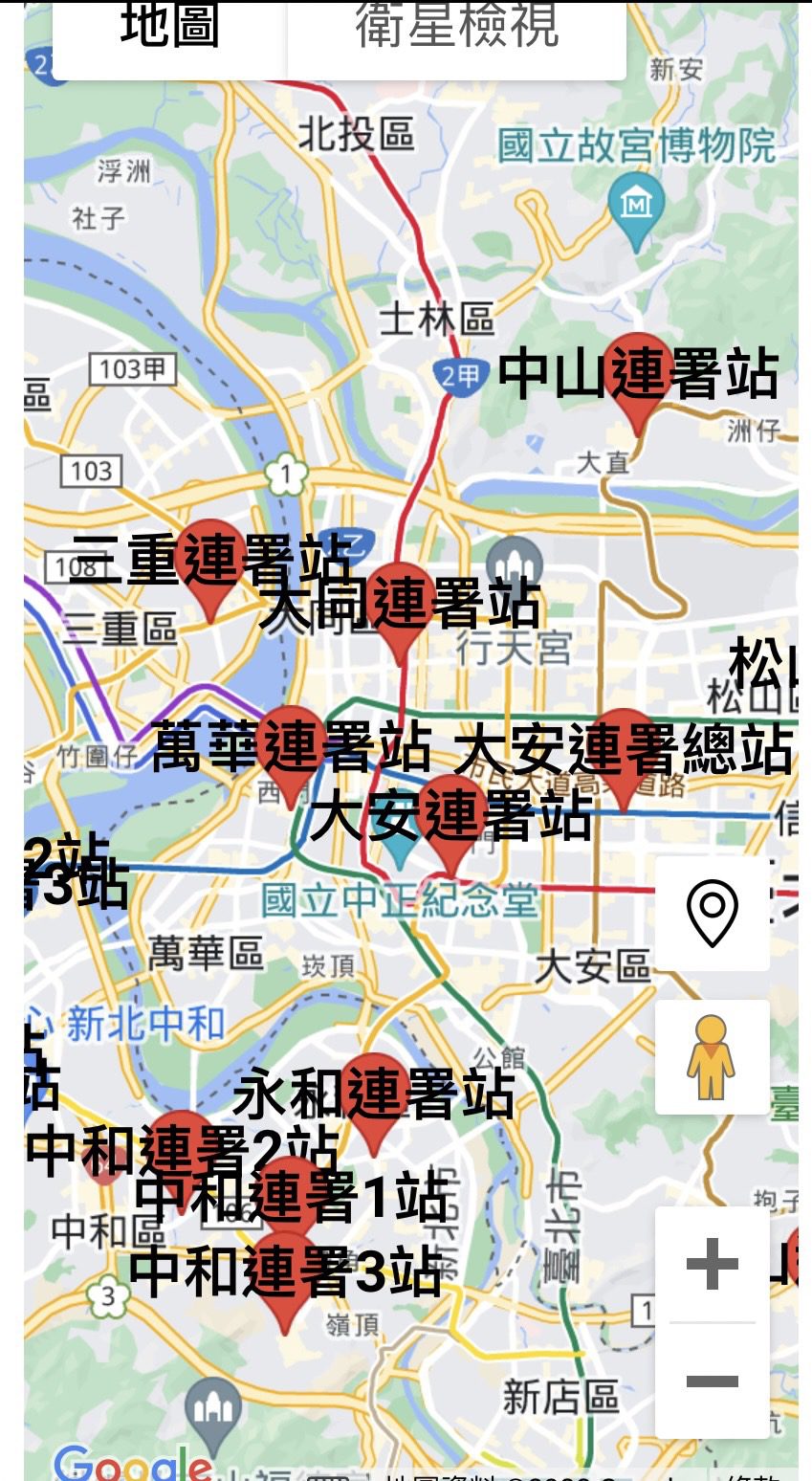Center the map on my location
Viewport: 812px width, 1481px height.
point(712,914)
